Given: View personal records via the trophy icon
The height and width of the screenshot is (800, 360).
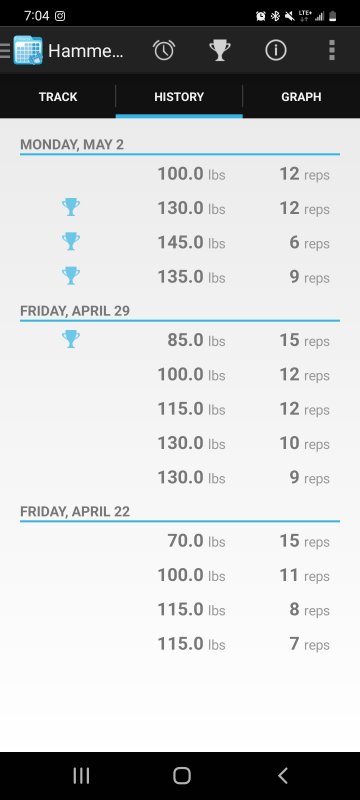Looking at the screenshot, I should (x=220, y=51).
